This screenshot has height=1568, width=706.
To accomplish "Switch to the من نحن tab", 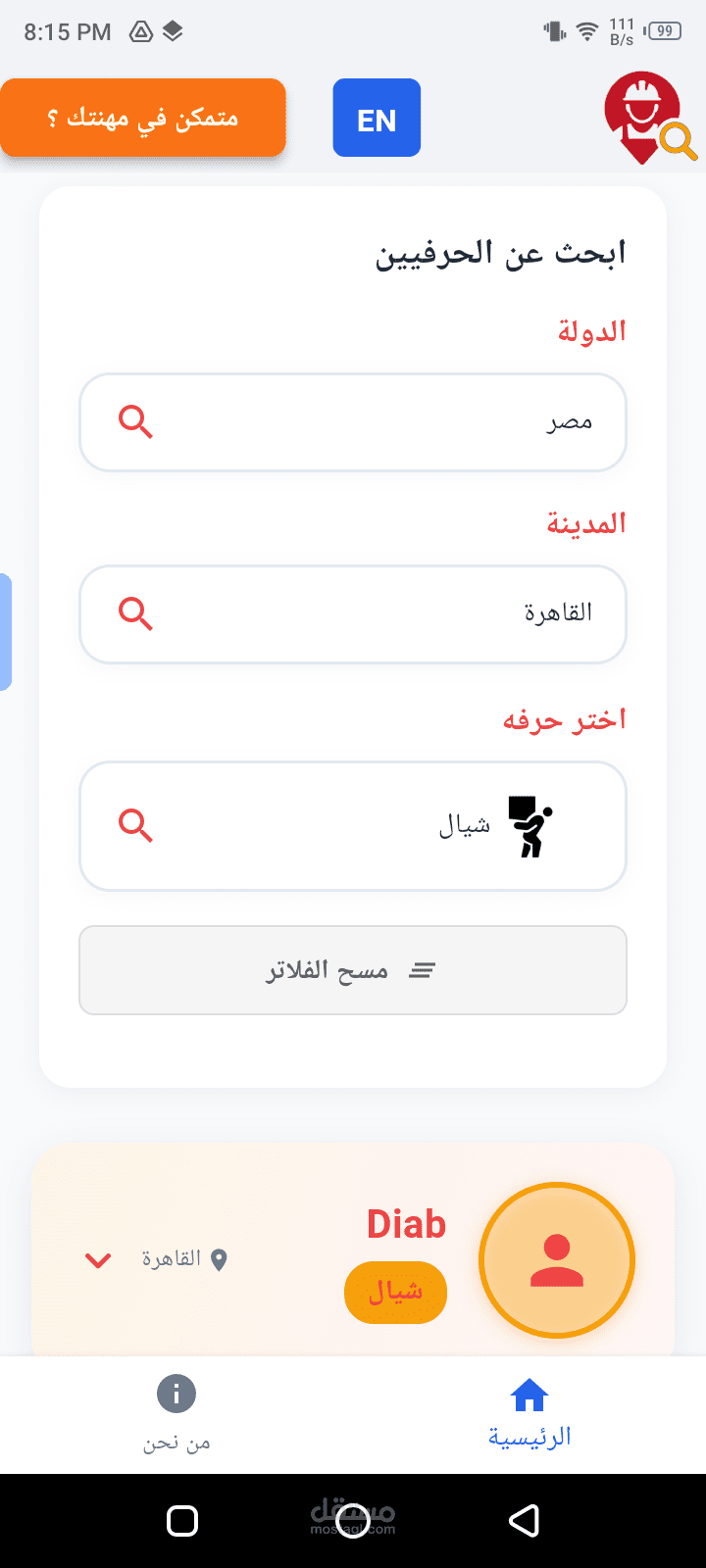I will [176, 1414].
